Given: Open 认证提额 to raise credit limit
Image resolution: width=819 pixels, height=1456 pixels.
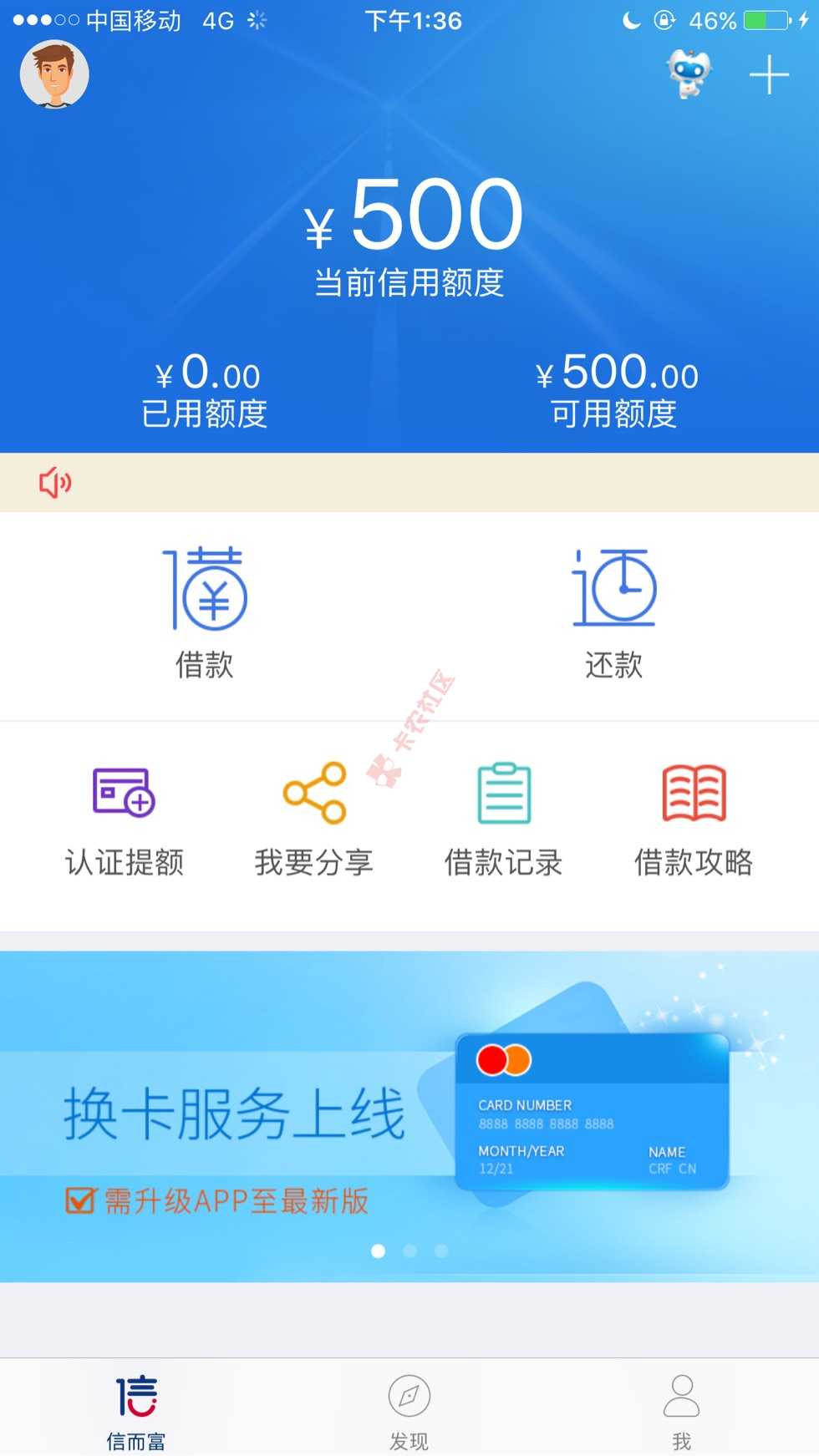Looking at the screenshot, I should (x=124, y=819).
